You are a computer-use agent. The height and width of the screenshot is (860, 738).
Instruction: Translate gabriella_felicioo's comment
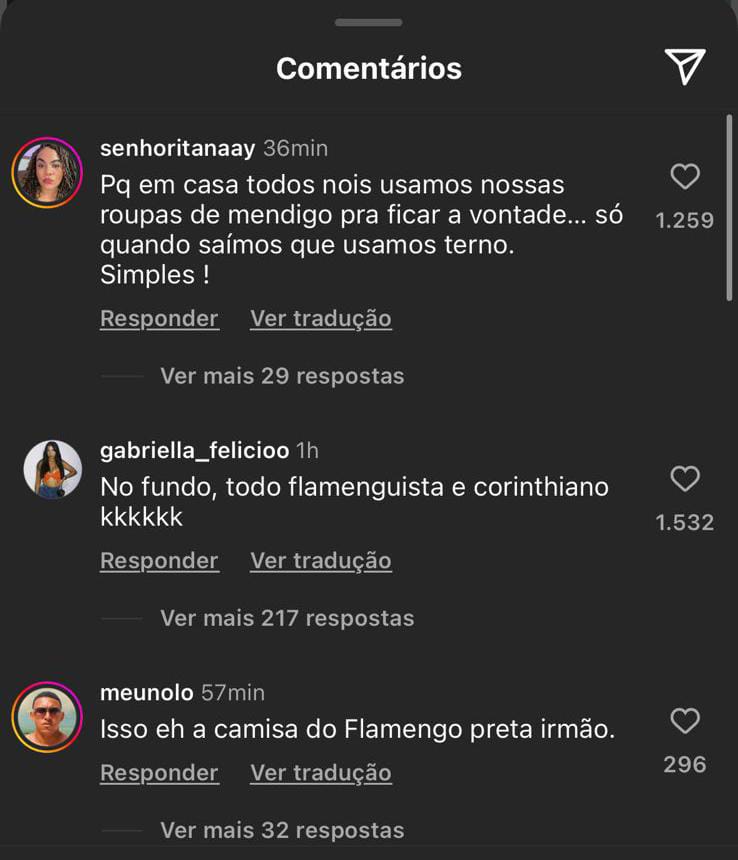(x=320, y=560)
